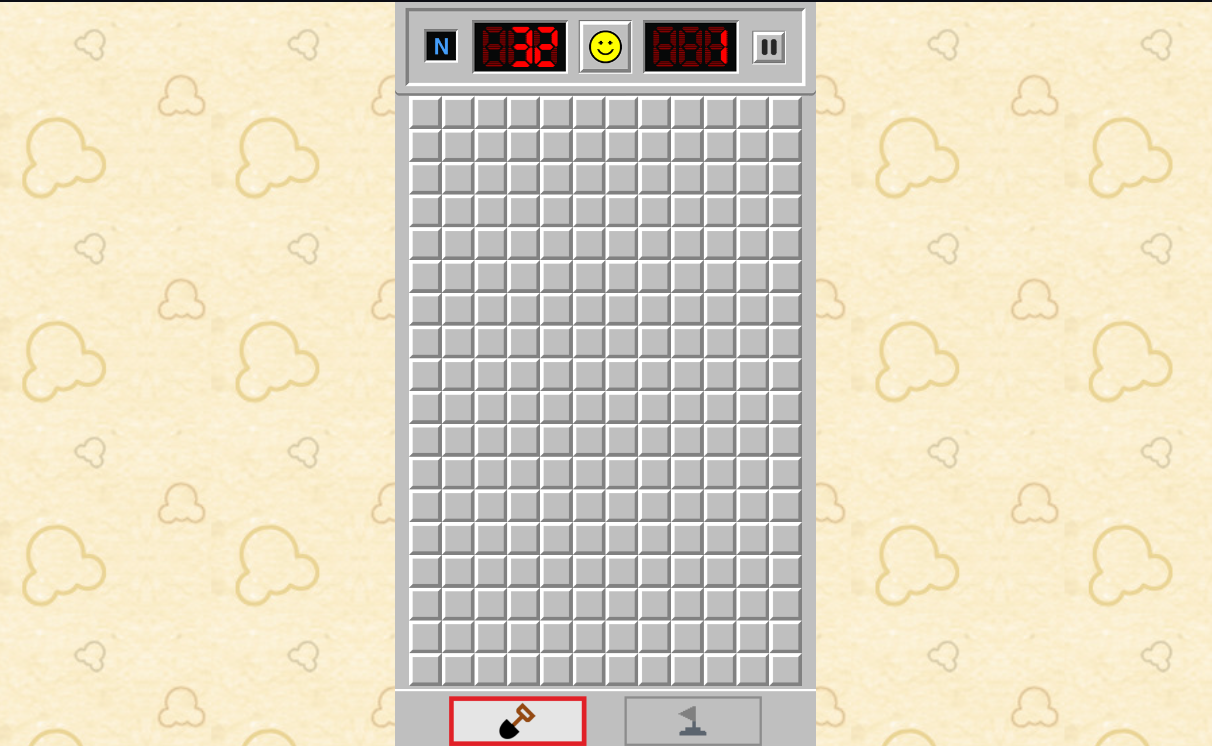Tap the N difficulty button
Image resolution: width=1212 pixels, height=746 pixels.
tap(441, 46)
